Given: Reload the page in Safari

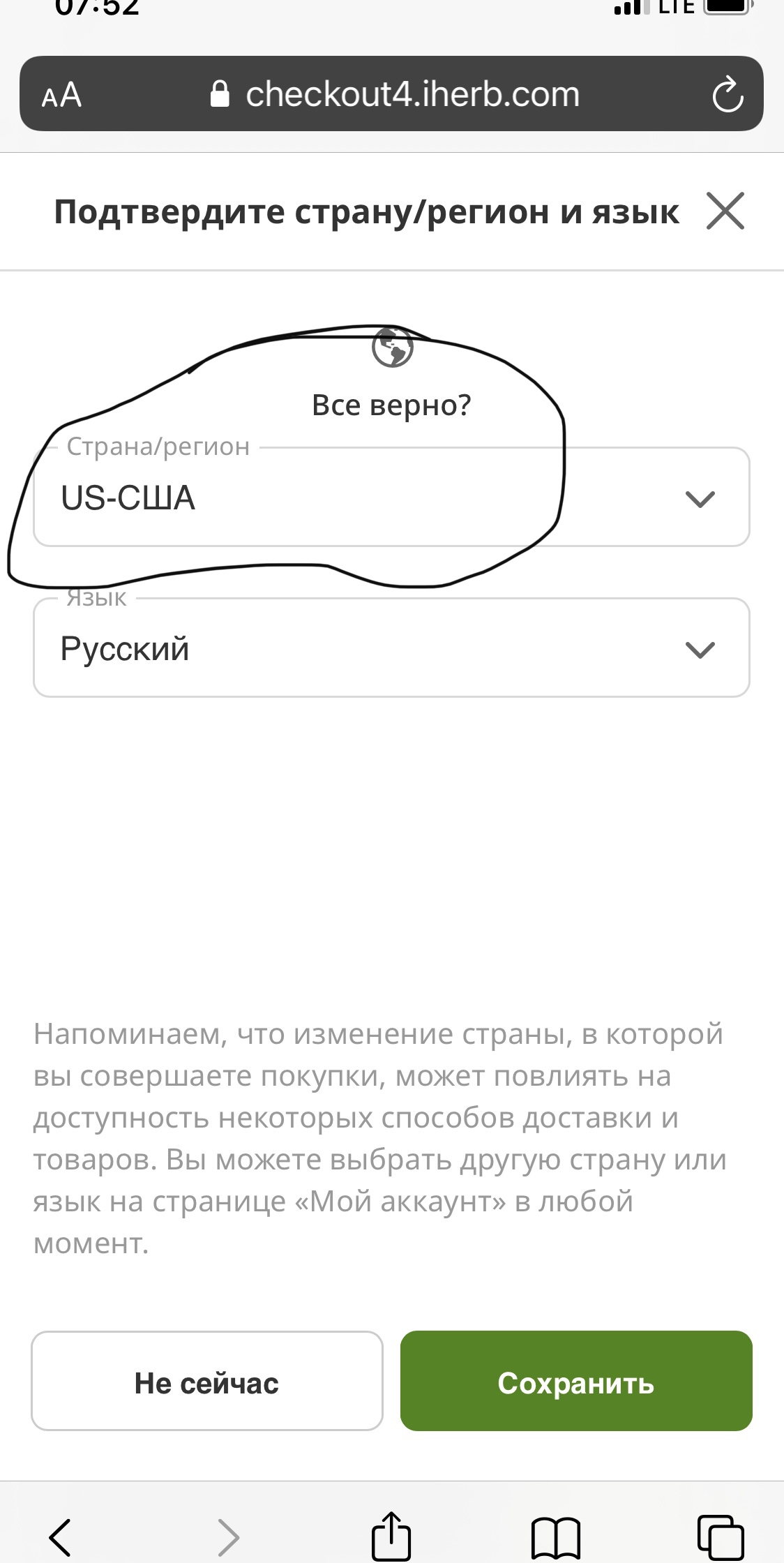Looking at the screenshot, I should point(728,95).
